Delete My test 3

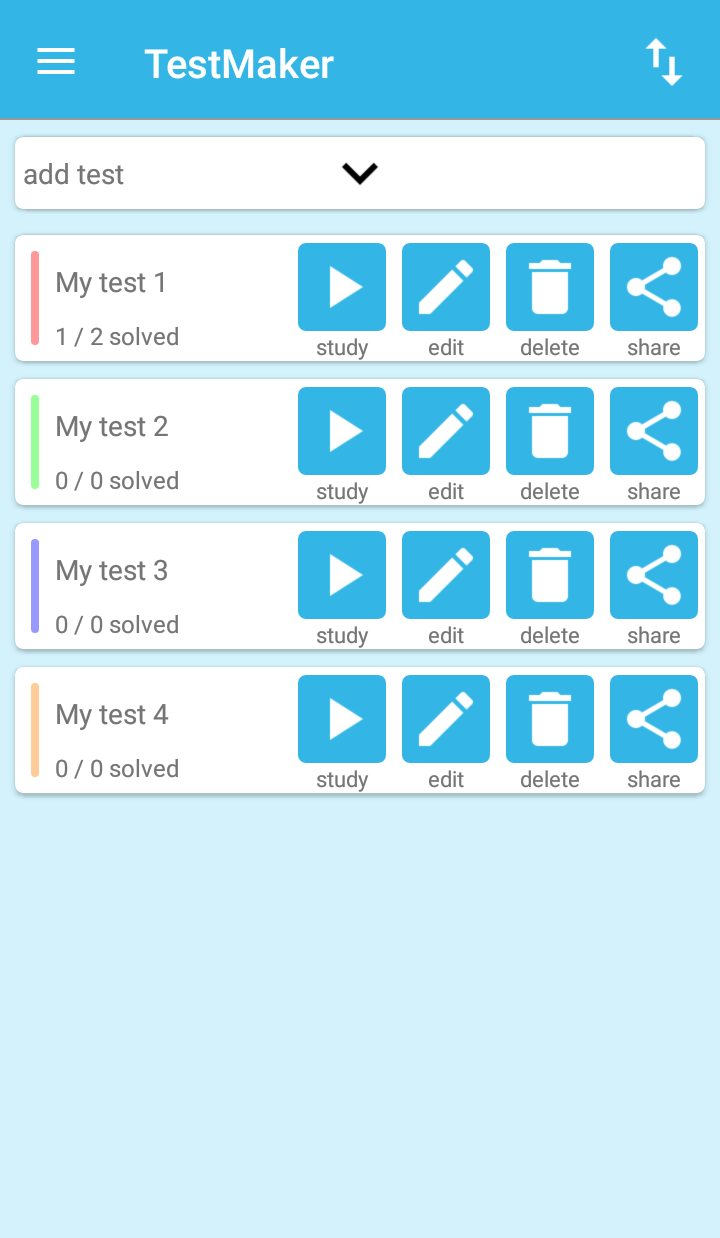(x=550, y=575)
